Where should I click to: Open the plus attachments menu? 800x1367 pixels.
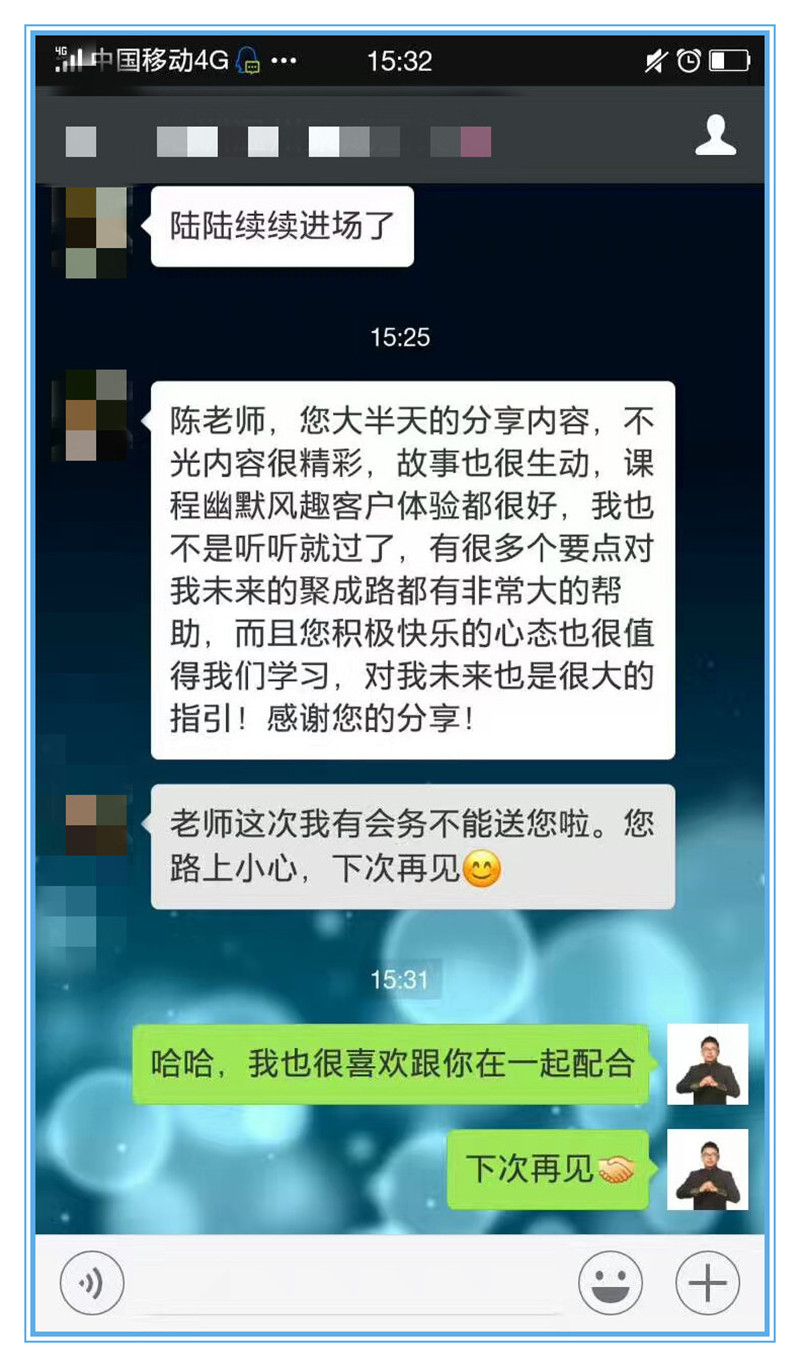click(x=708, y=1283)
